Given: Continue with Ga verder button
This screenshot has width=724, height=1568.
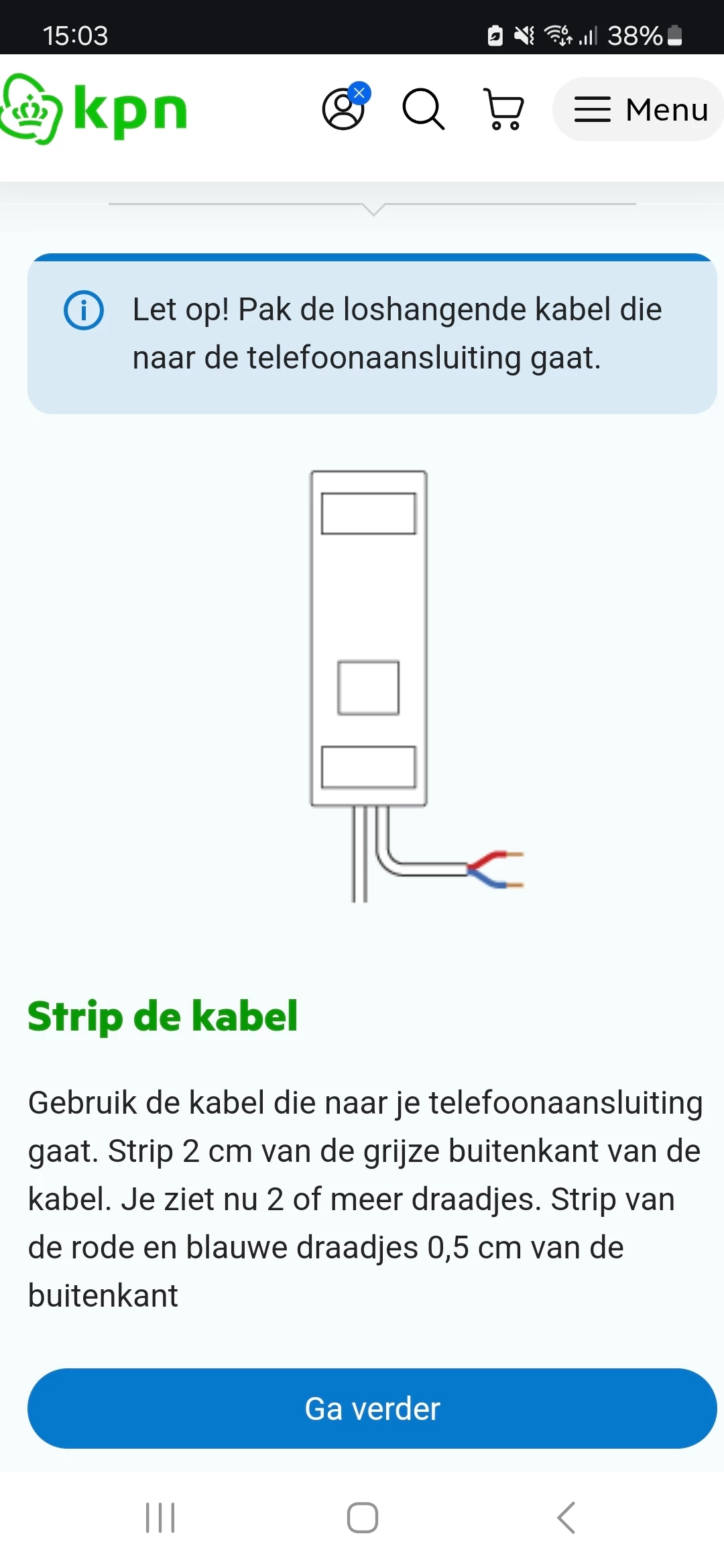Looking at the screenshot, I should click(372, 1408).
